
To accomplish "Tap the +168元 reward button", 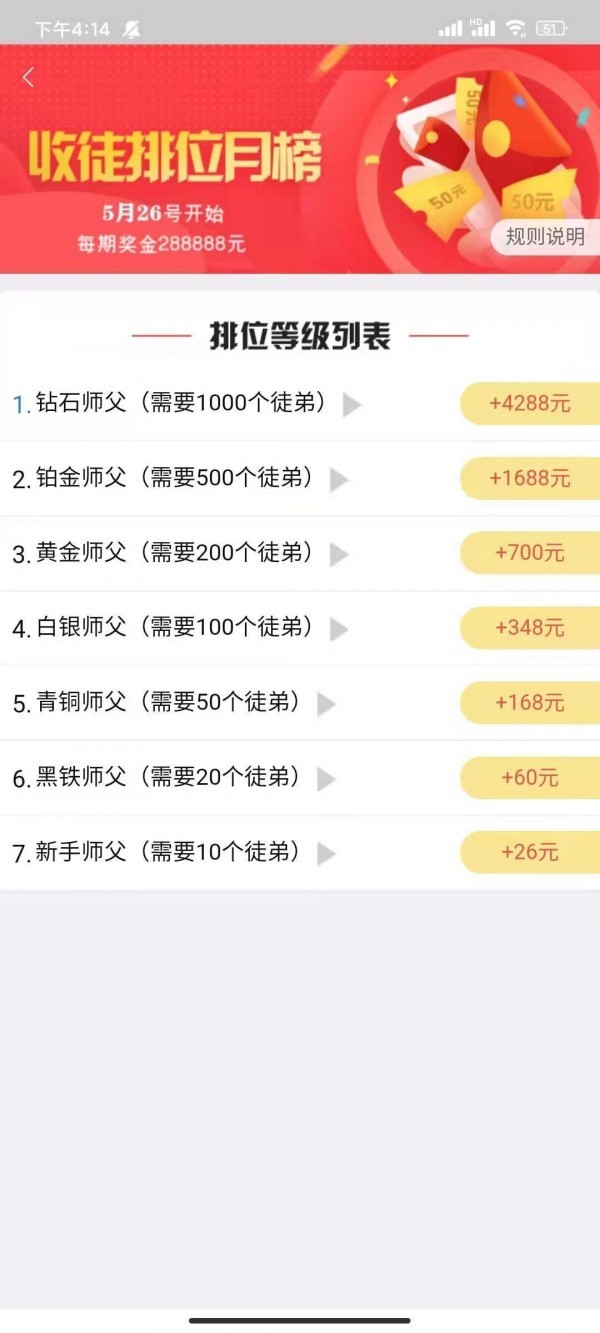I will point(529,703).
